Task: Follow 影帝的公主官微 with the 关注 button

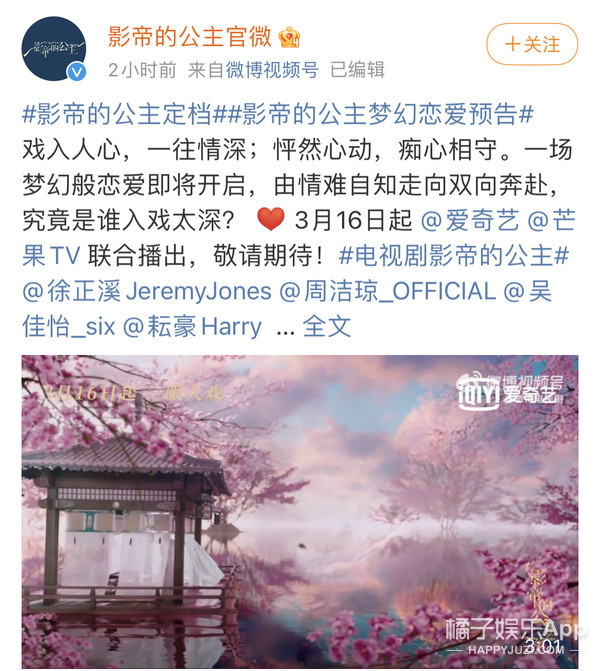Action: pos(531,45)
